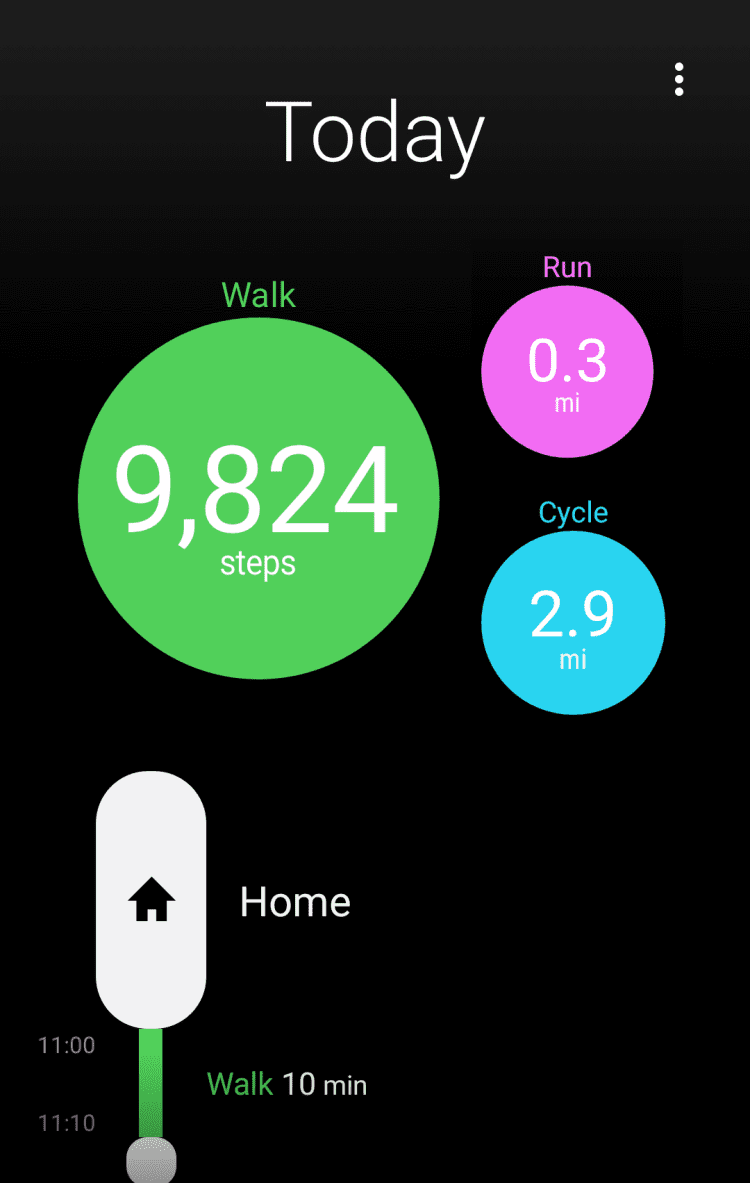This screenshot has width=750, height=1183.
Task: Open the 10 min Walk segment
Action: [286, 1084]
